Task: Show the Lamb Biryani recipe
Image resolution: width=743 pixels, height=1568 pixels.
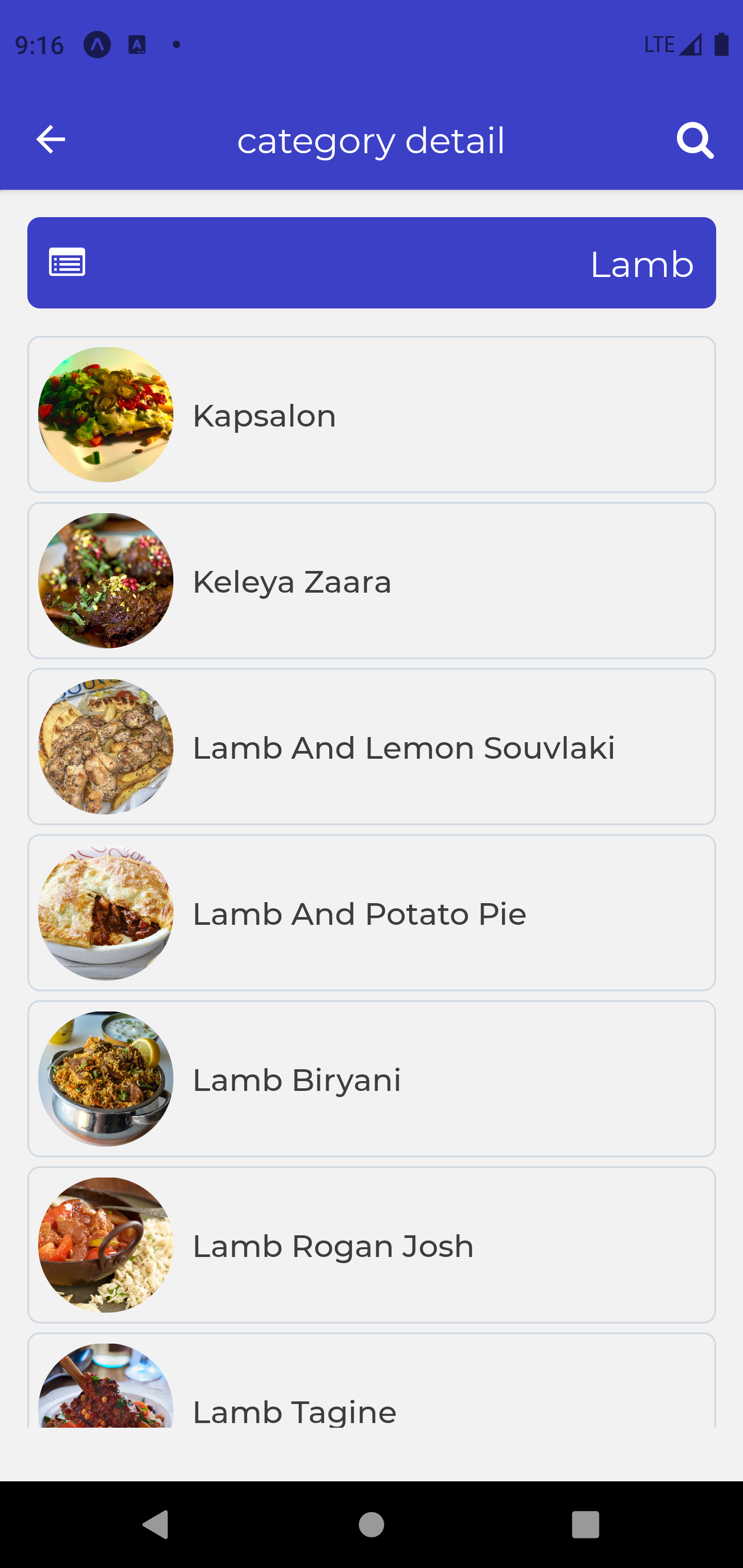Action: click(372, 1079)
